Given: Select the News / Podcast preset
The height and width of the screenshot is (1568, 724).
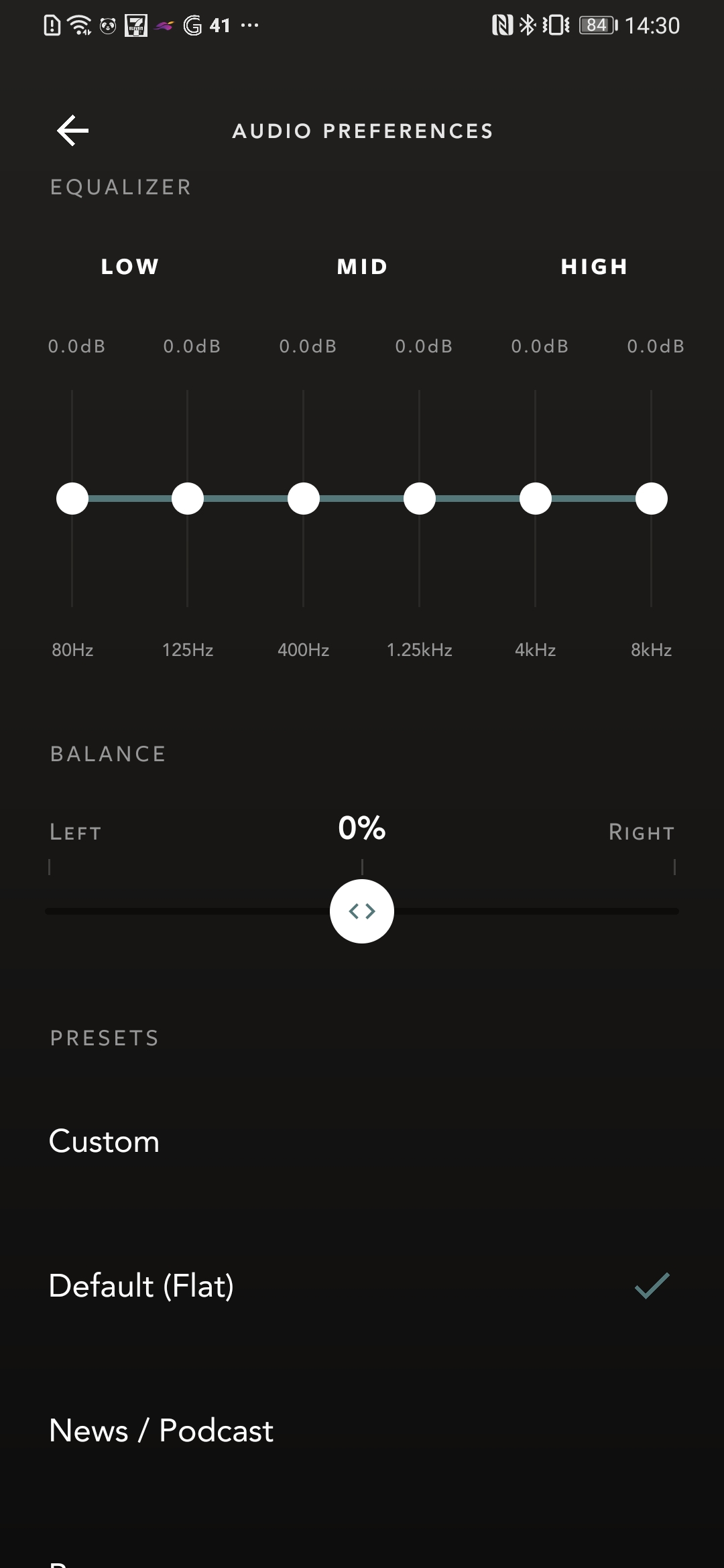Looking at the screenshot, I should 362,1431.
